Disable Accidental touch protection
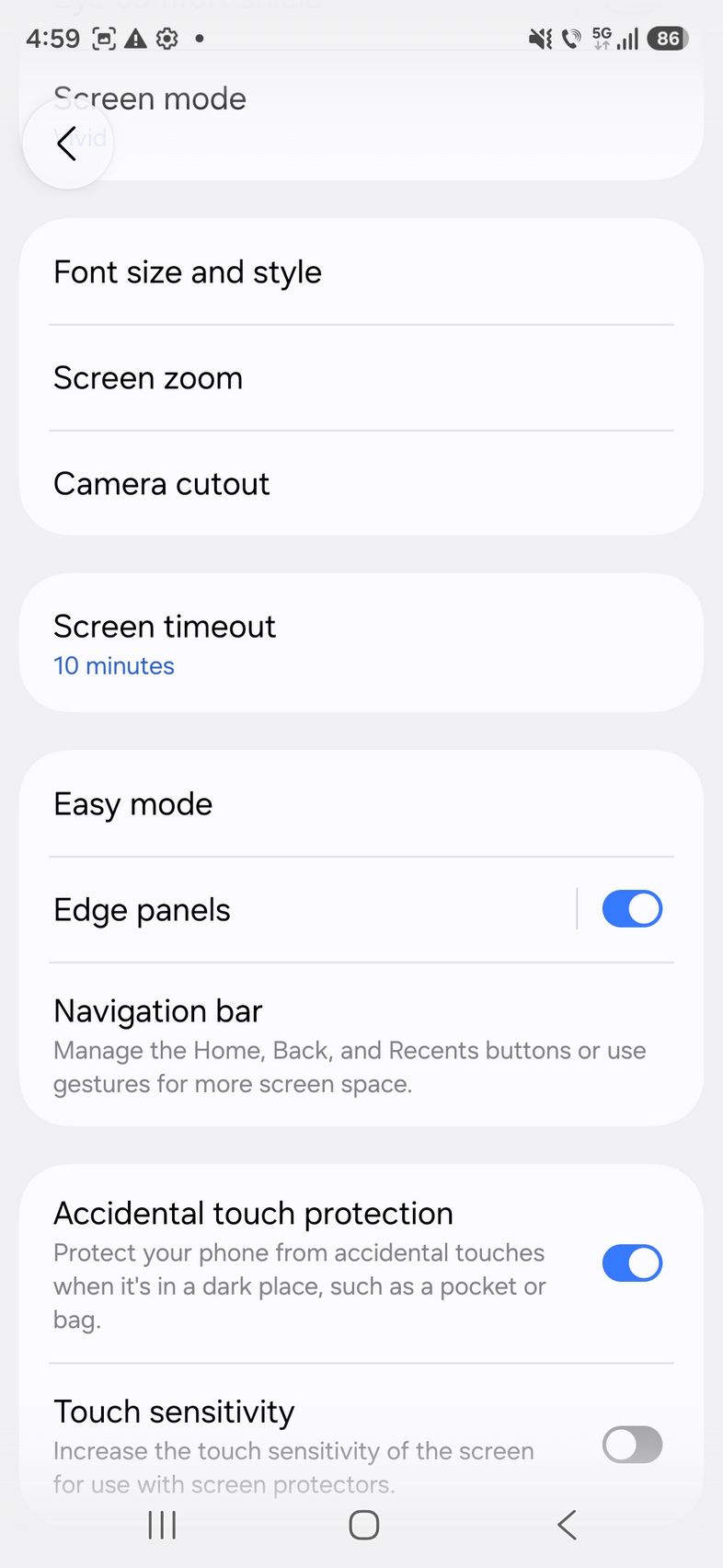The height and width of the screenshot is (1568, 723). pos(632,1263)
